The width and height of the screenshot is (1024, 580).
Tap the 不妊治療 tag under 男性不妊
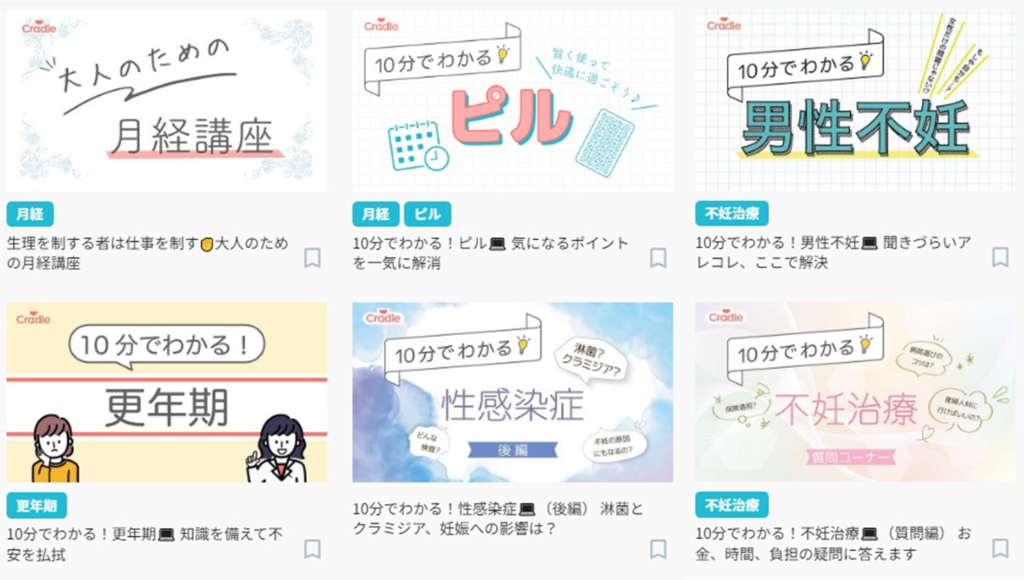tap(731, 213)
